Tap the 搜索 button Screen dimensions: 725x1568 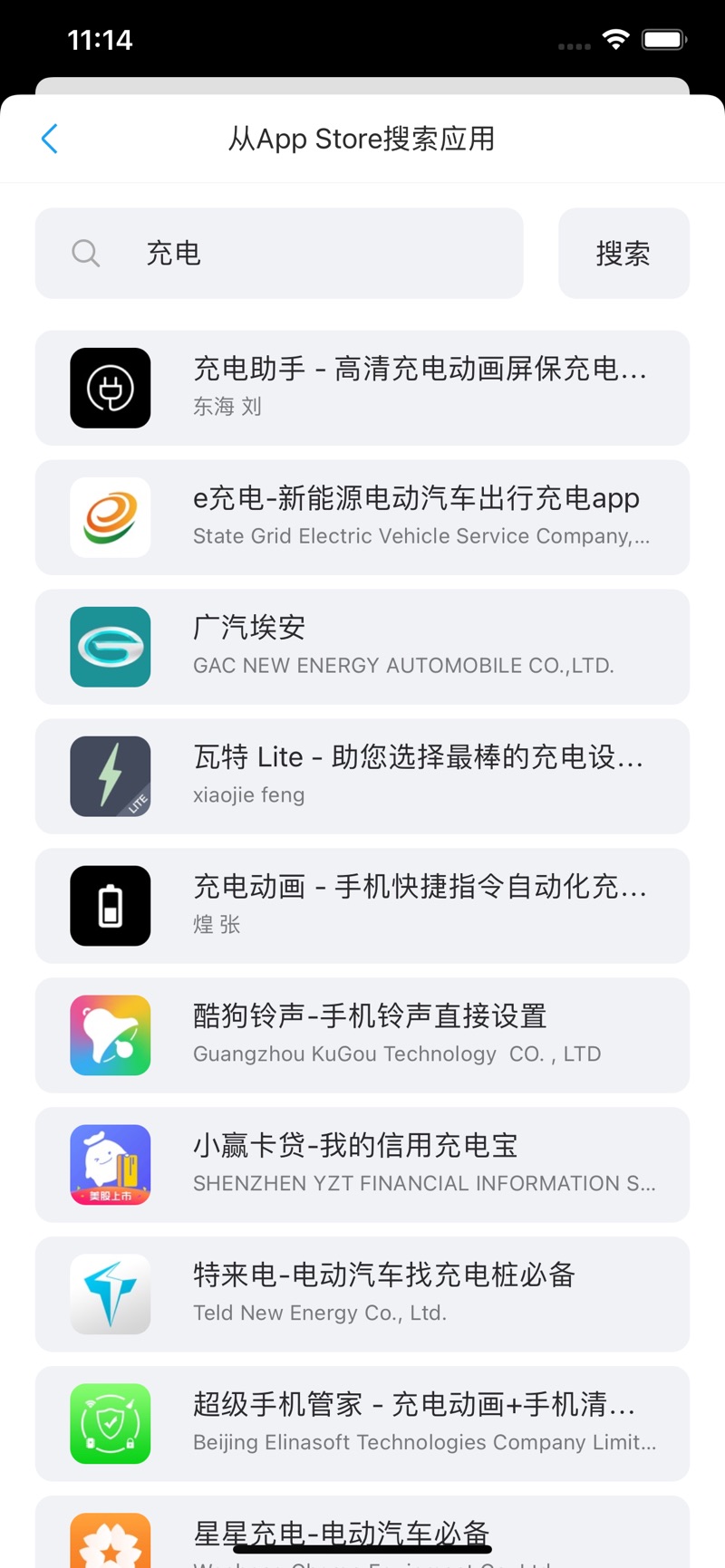[x=623, y=254]
